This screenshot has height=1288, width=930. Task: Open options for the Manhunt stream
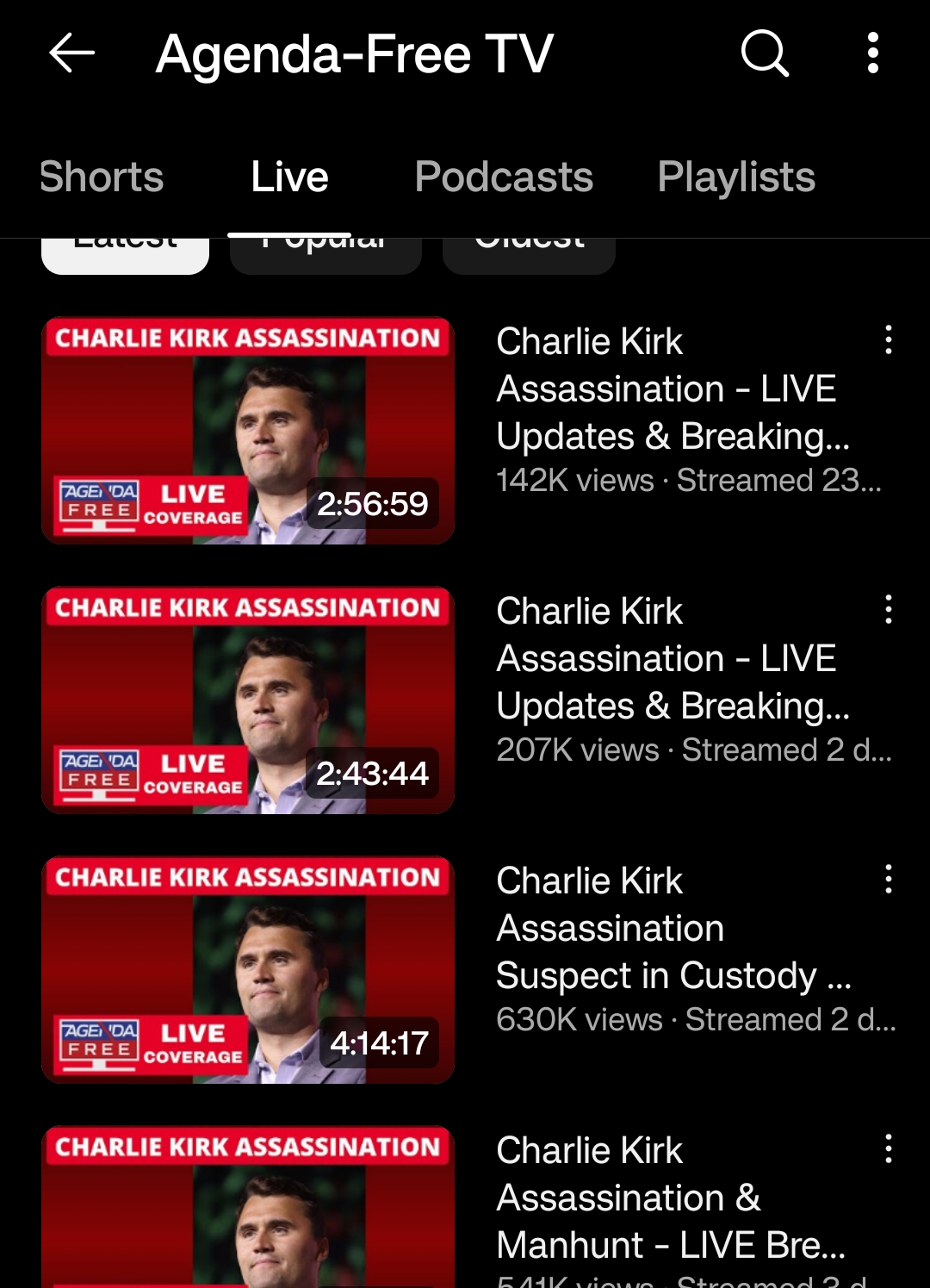888,1149
